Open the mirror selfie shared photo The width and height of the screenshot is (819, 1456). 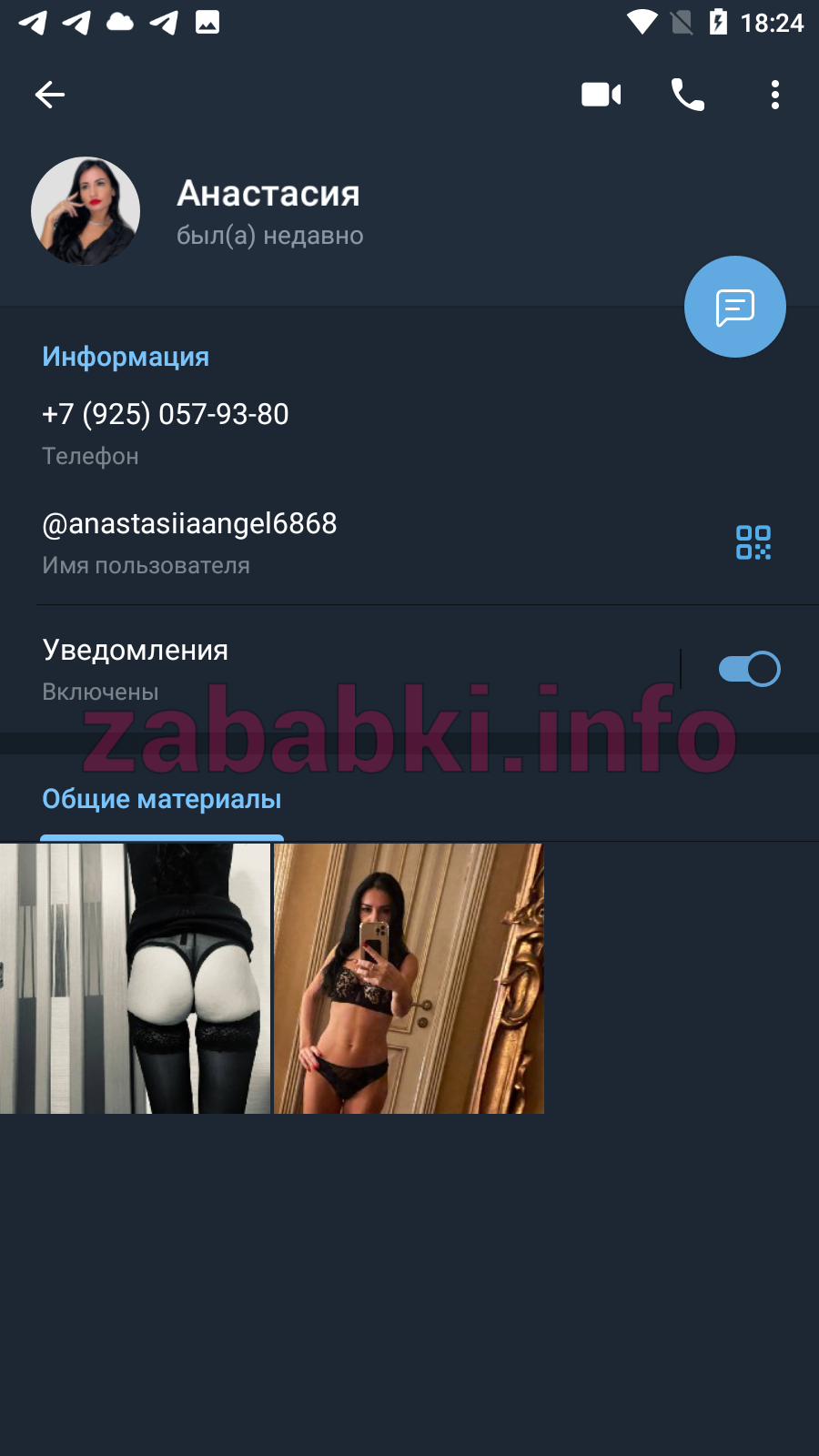coord(409,978)
